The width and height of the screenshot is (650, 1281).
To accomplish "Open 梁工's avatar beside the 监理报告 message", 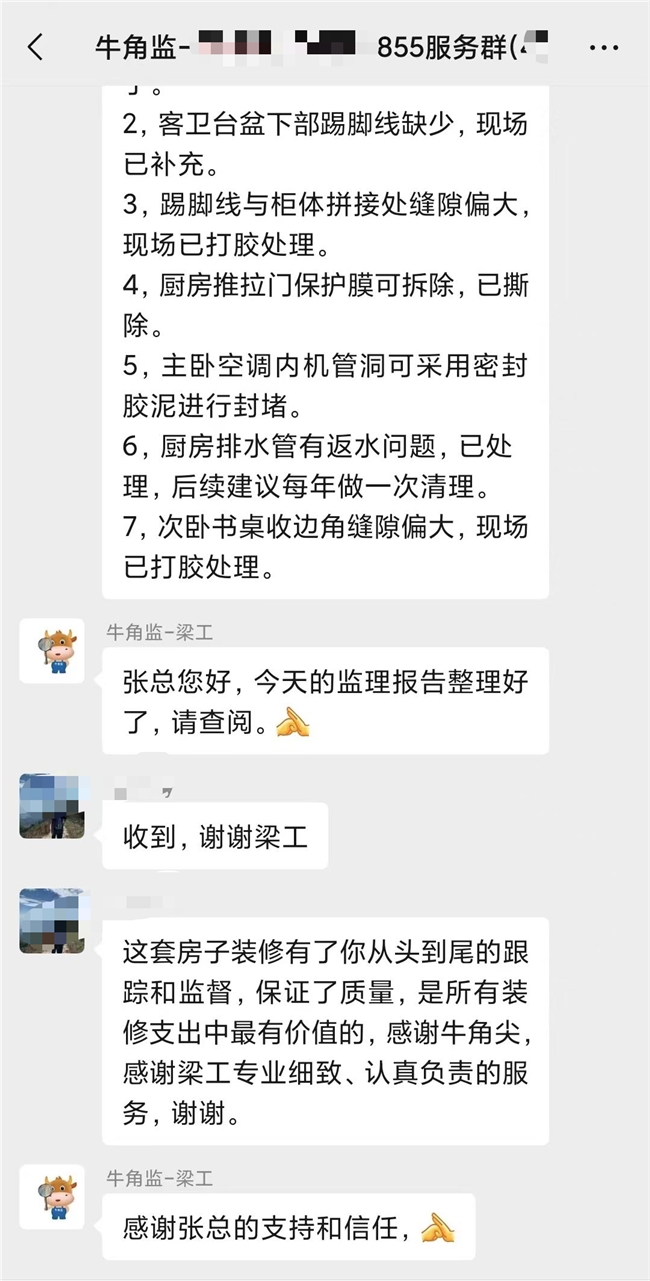I will (52, 651).
